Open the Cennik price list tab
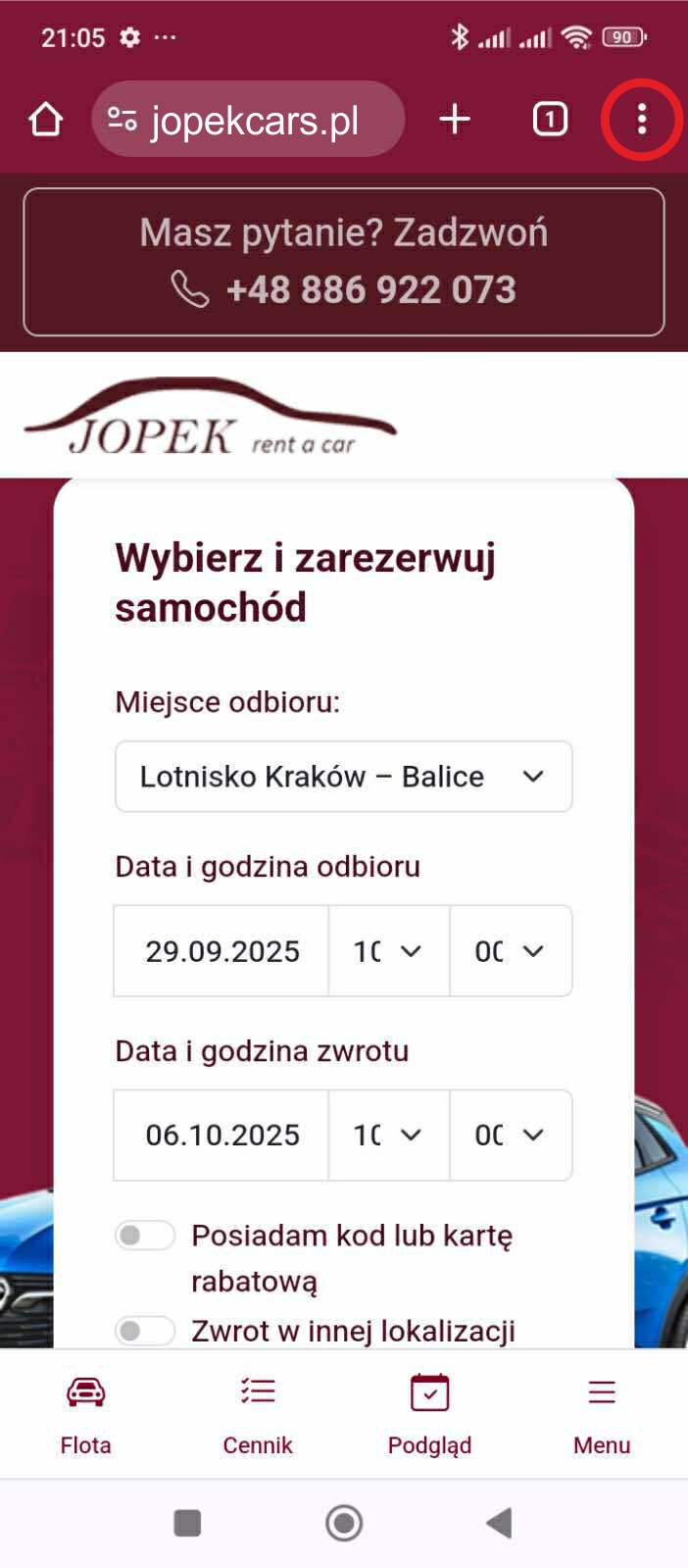Viewport: 688px width, 1568px height. click(258, 1414)
